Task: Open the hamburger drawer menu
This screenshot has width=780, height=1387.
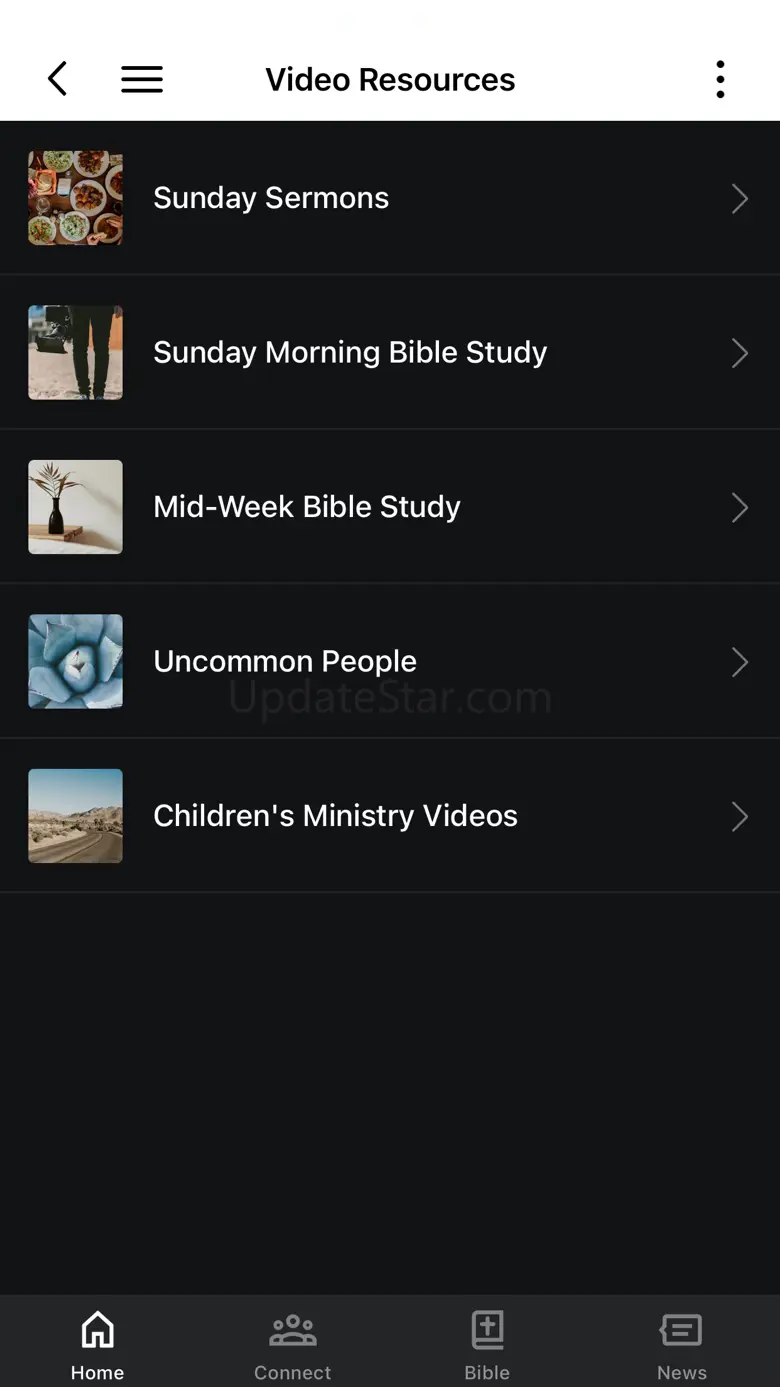Action: [142, 79]
